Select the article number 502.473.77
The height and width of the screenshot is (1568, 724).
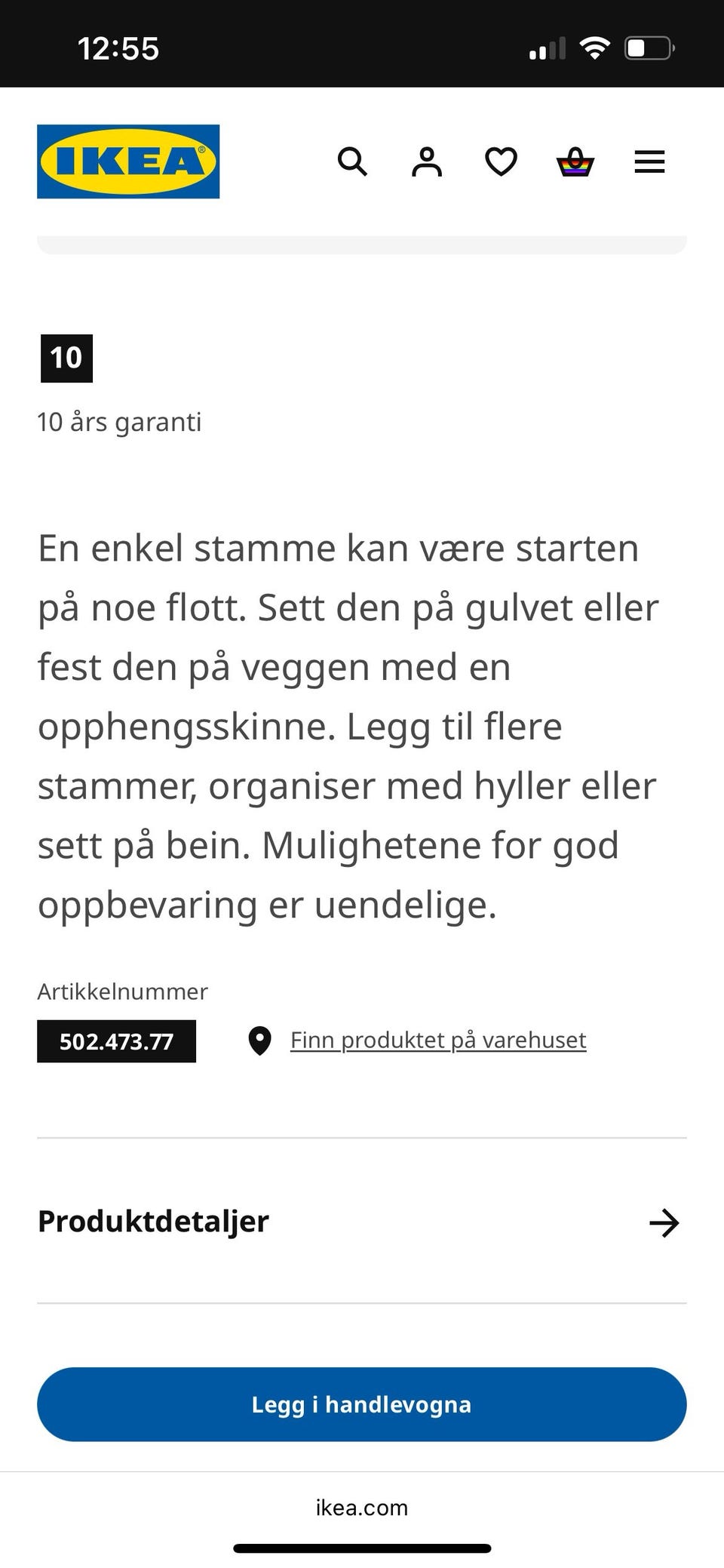tap(116, 1041)
